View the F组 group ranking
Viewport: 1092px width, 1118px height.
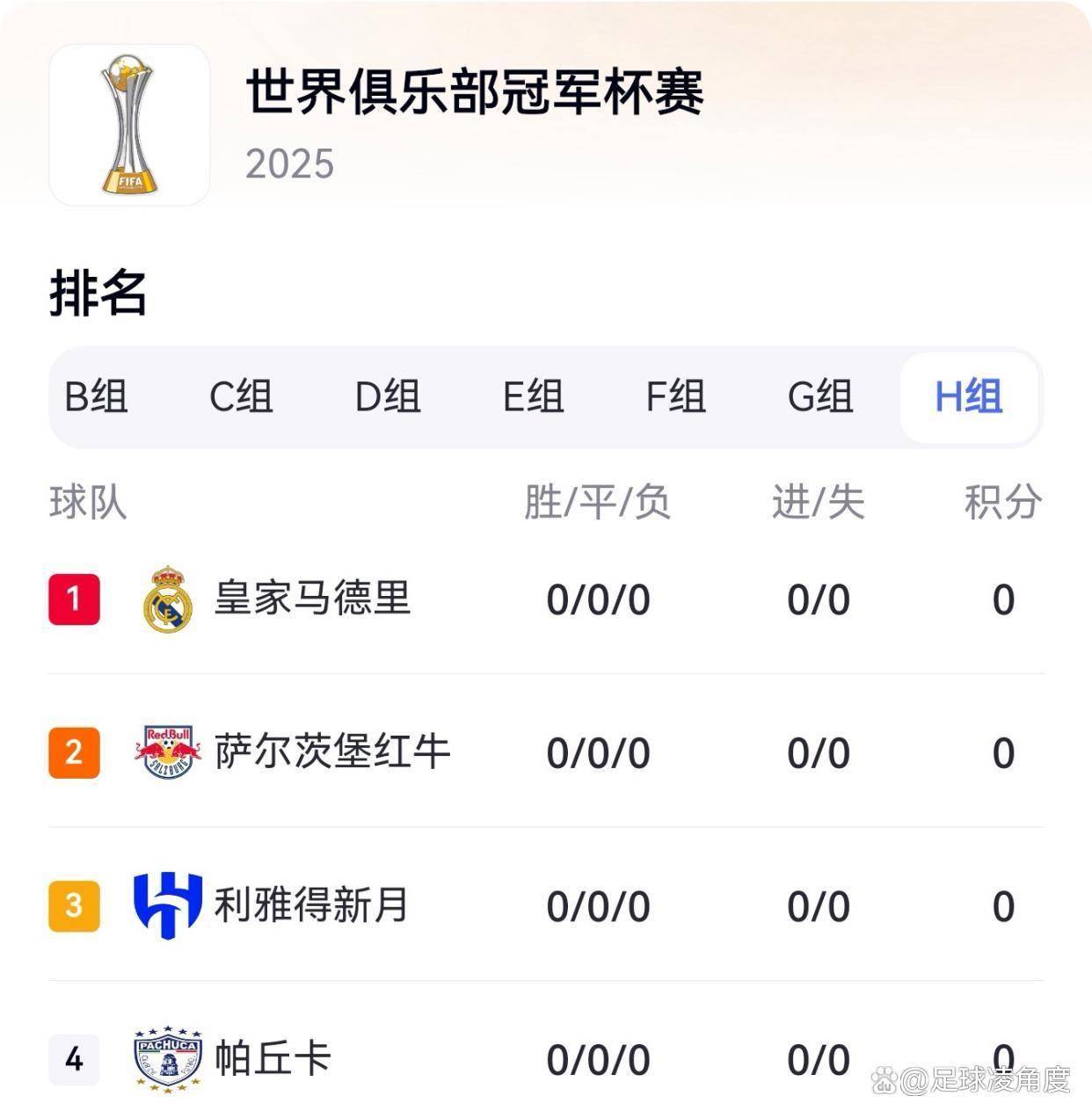(675, 397)
